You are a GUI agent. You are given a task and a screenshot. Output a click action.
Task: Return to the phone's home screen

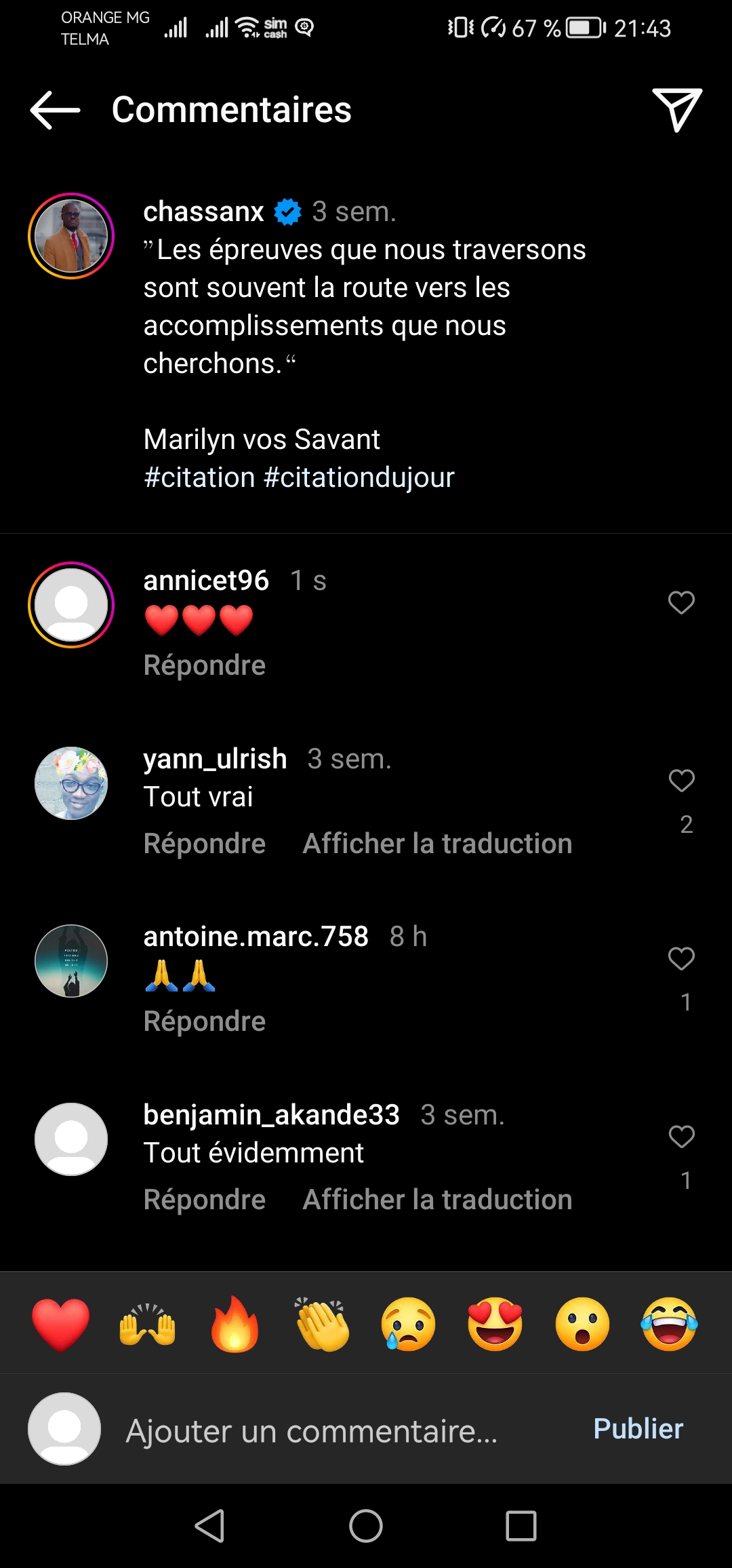tap(366, 1527)
